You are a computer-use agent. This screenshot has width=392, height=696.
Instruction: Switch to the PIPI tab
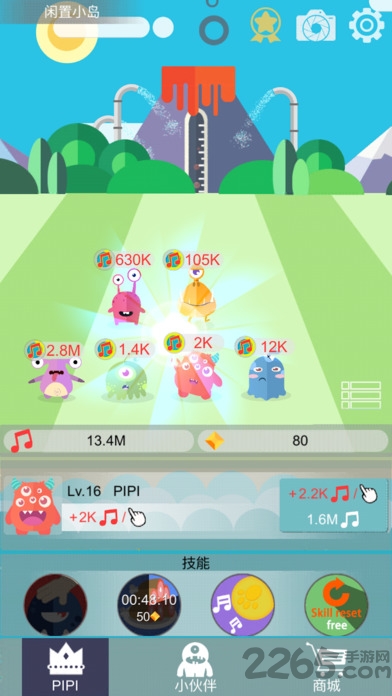point(65,667)
